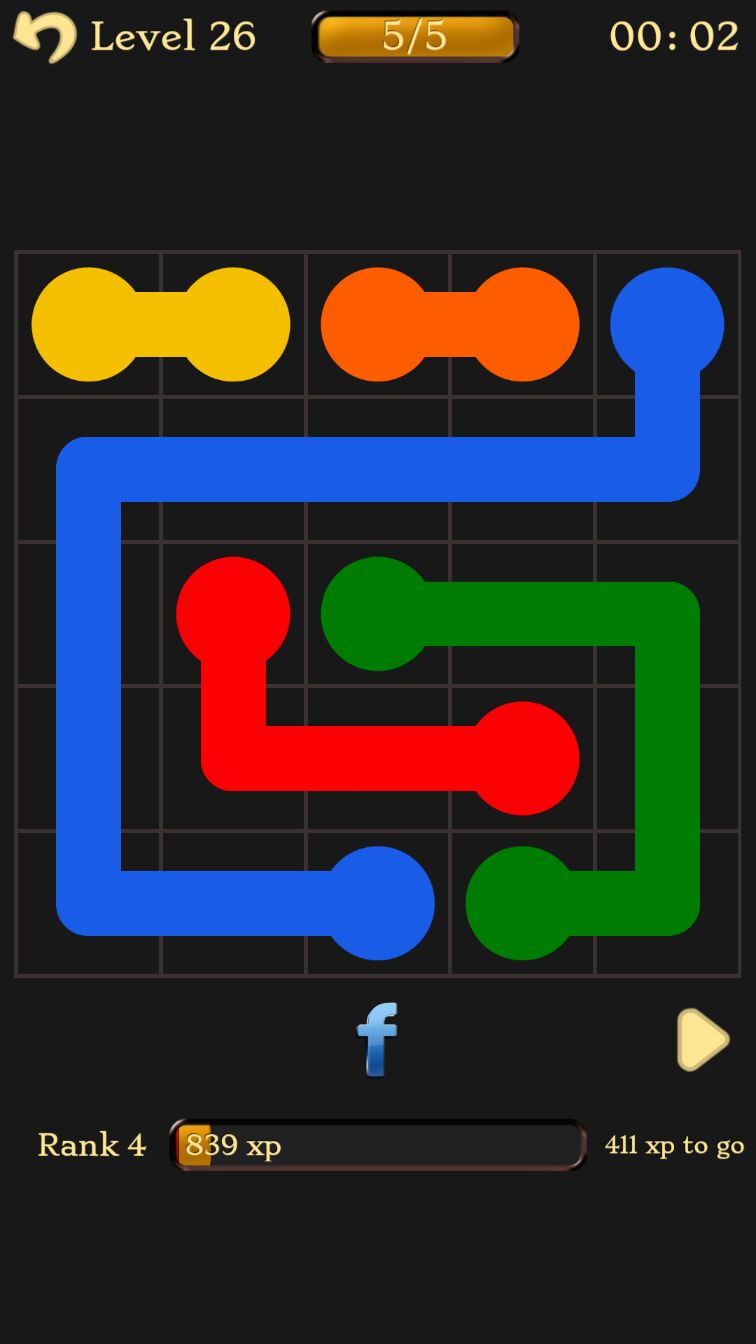
Task: Share on Facebook
Action: 377,1040
